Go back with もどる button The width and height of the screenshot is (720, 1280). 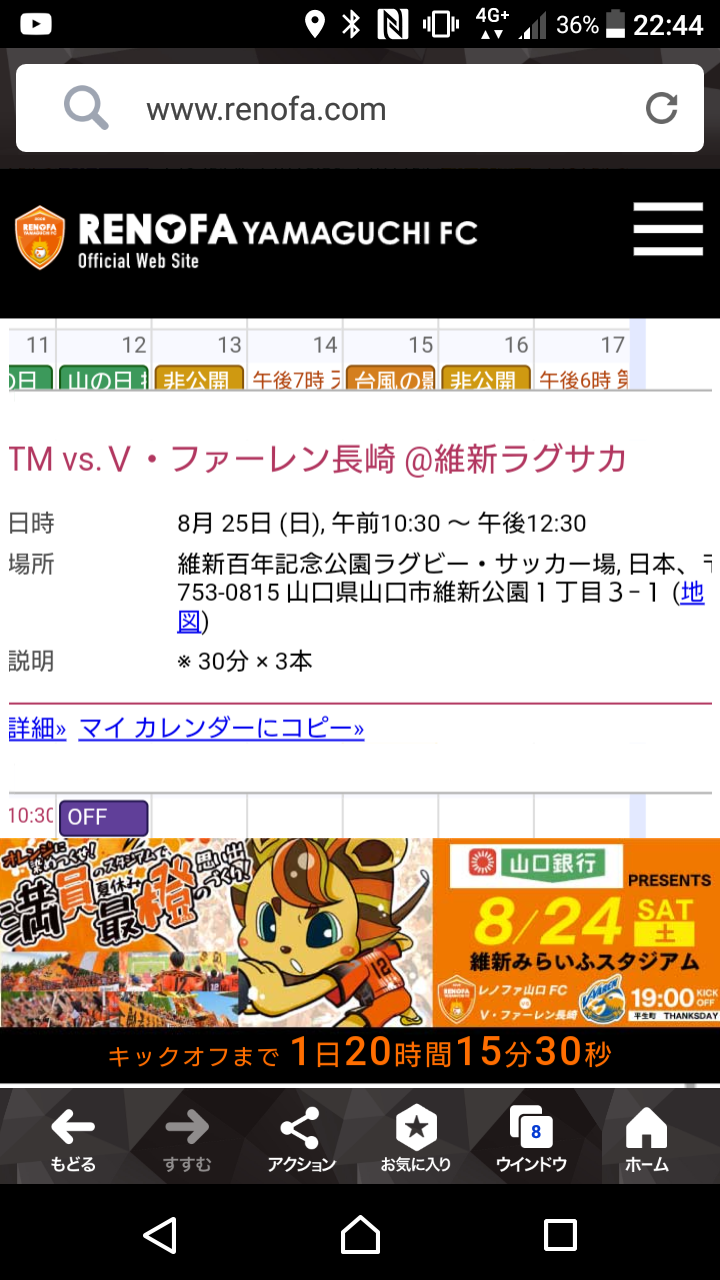coord(73,1140)
